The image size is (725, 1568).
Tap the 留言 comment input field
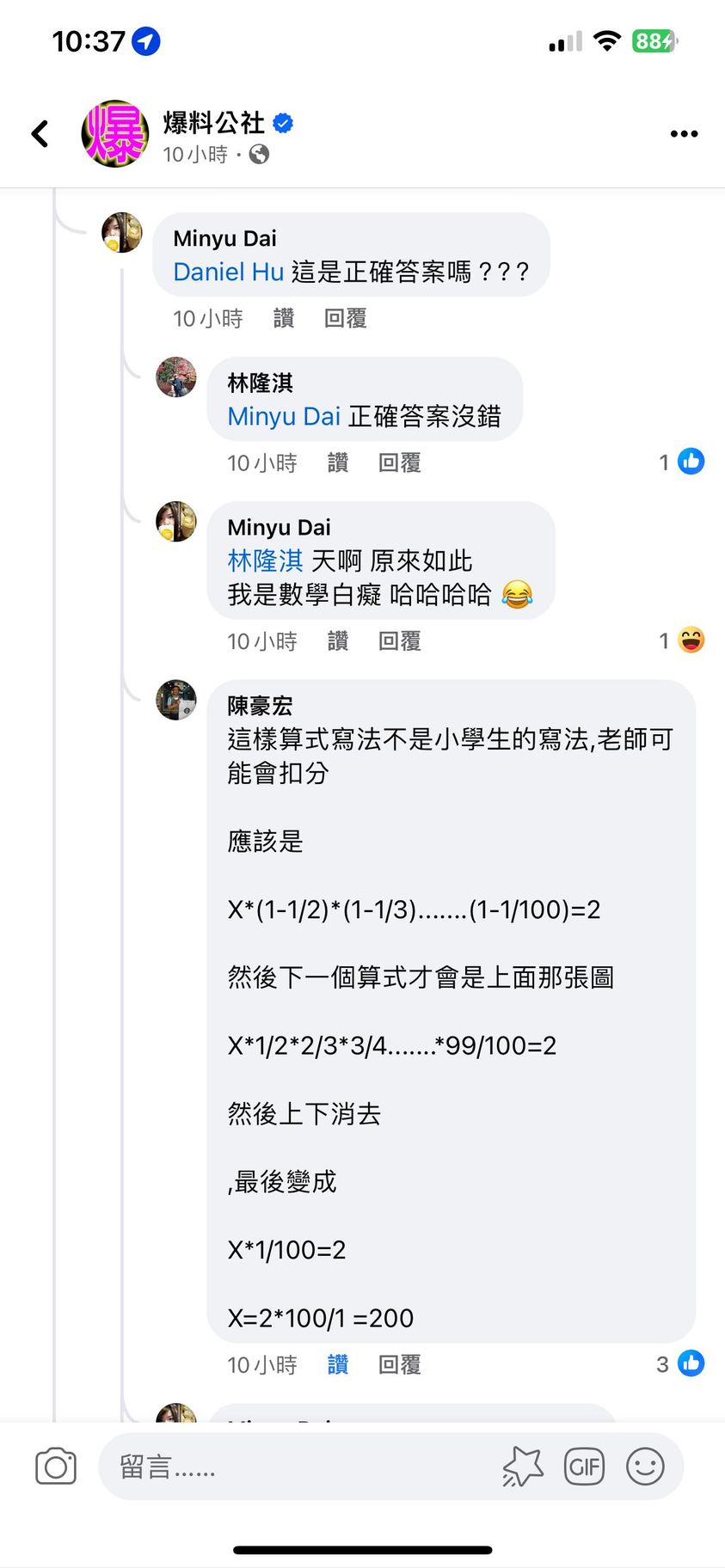[x=301, y=1467]
